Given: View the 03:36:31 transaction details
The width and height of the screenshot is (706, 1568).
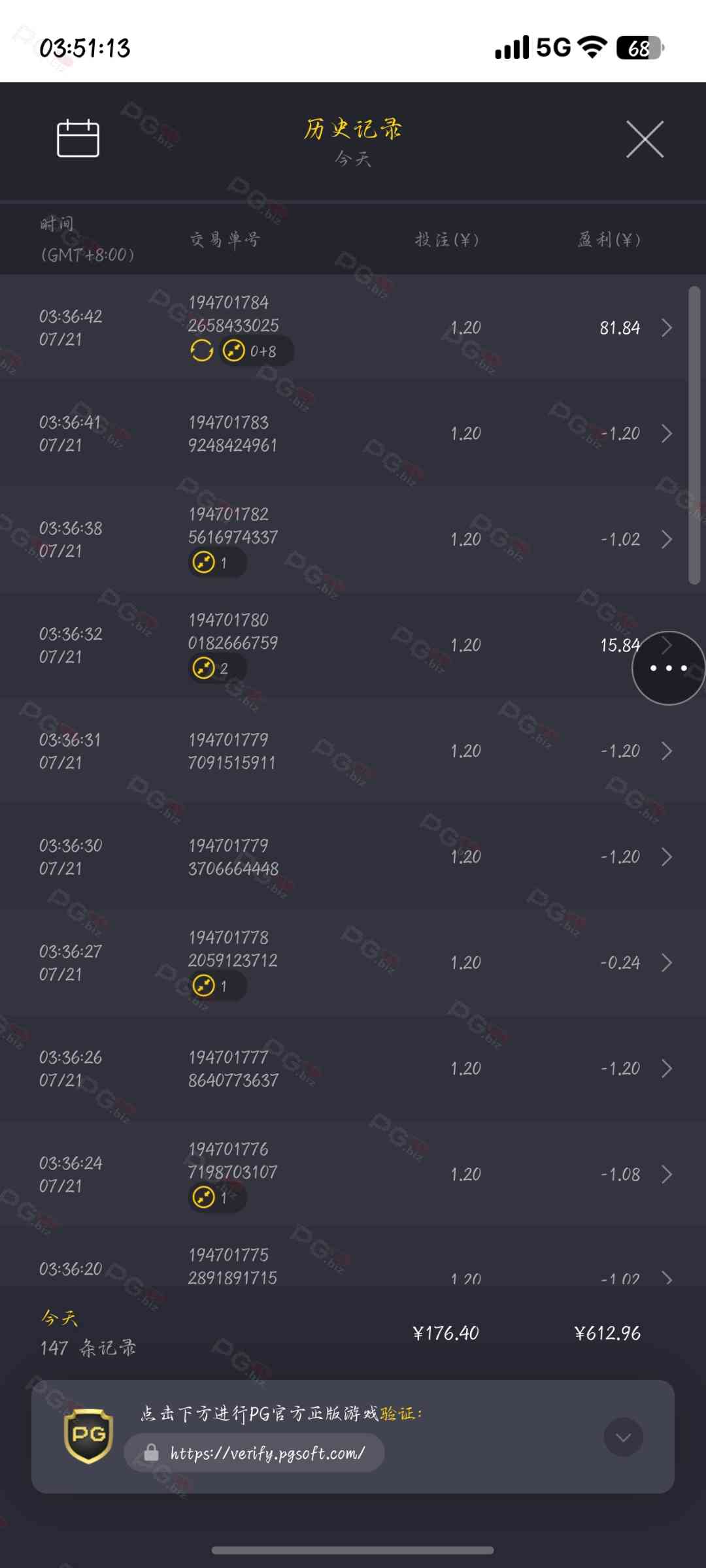Looking at the screenshot, I should [353, 751].
